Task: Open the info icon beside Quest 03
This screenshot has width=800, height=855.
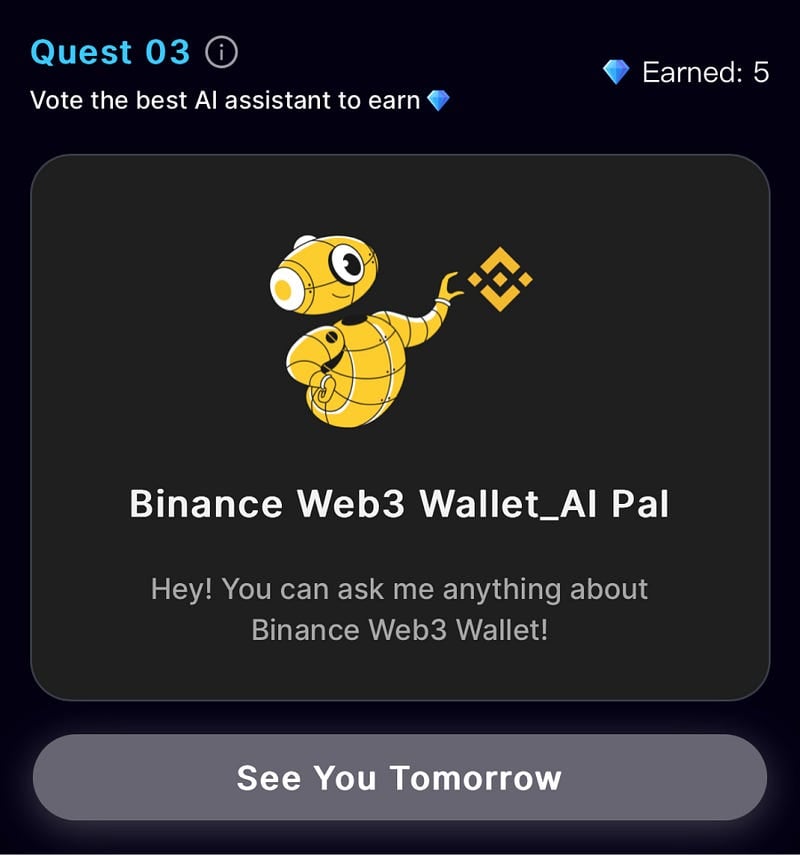Action: point(221,53)
